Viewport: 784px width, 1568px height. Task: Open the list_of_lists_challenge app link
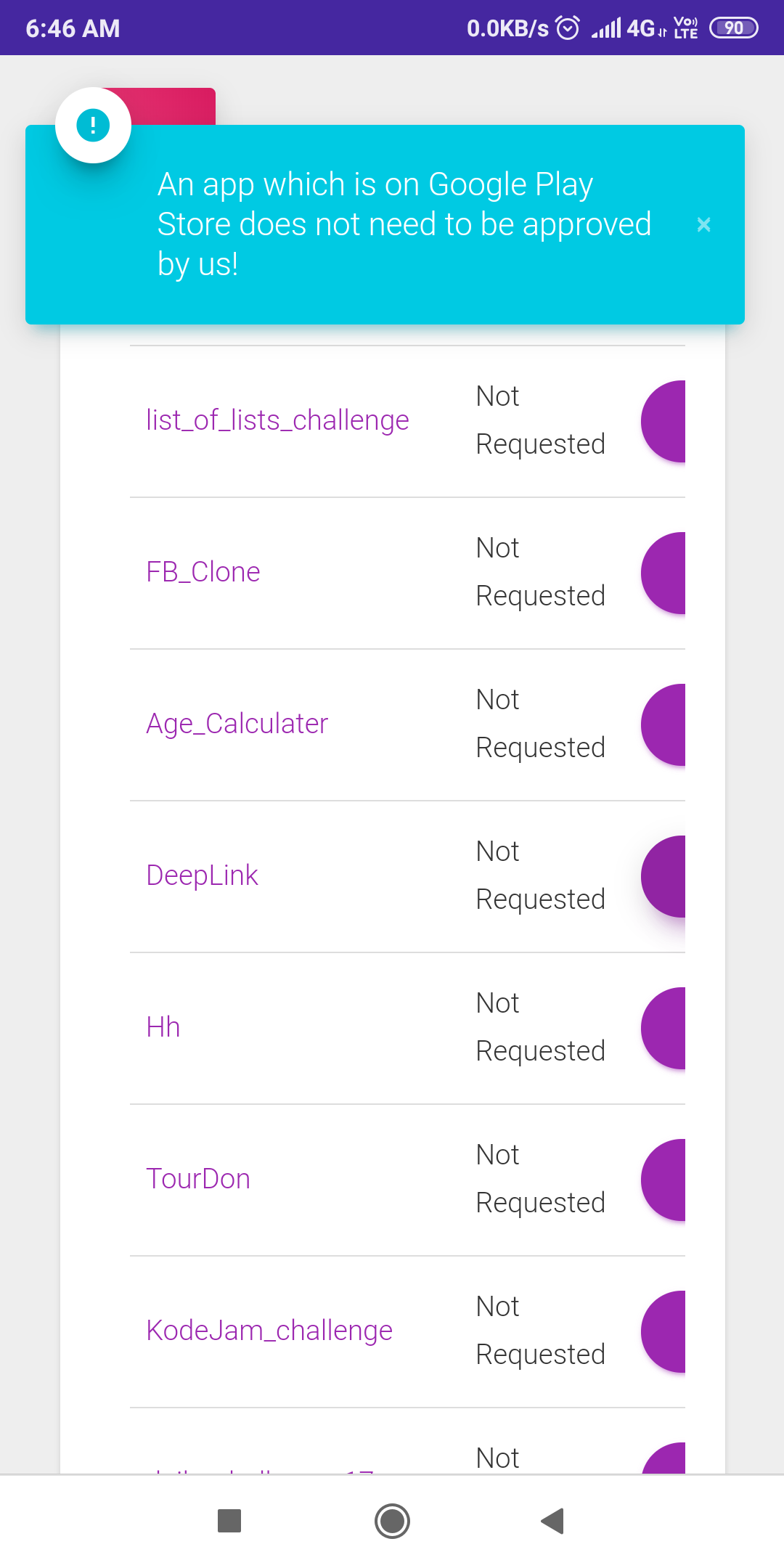pyautogui.click(x=277, y=420)
